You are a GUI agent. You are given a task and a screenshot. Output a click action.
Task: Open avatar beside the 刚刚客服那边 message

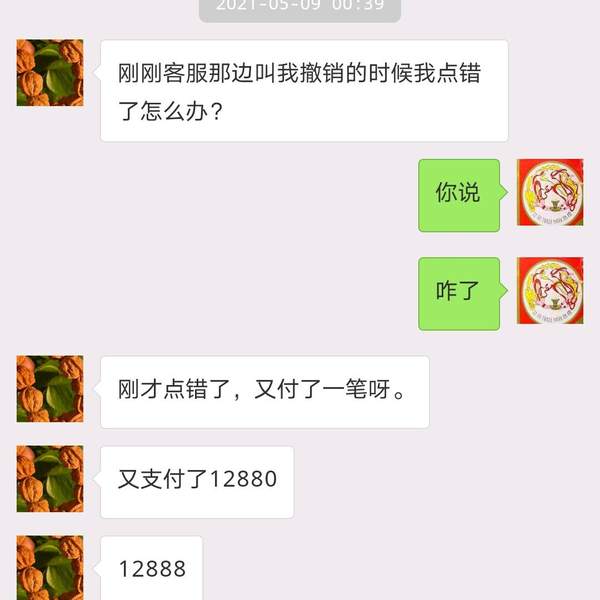point(50,73)
